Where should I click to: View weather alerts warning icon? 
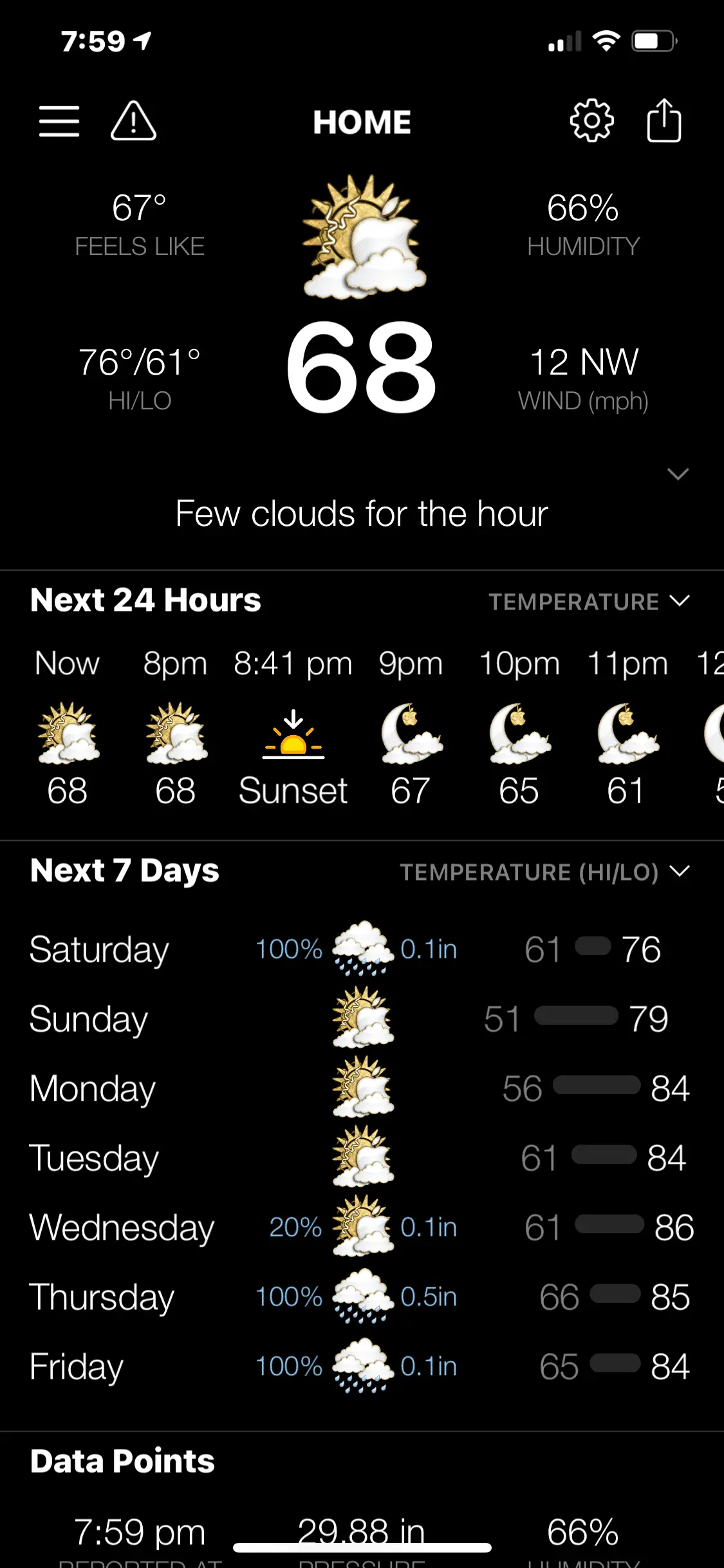133,121
